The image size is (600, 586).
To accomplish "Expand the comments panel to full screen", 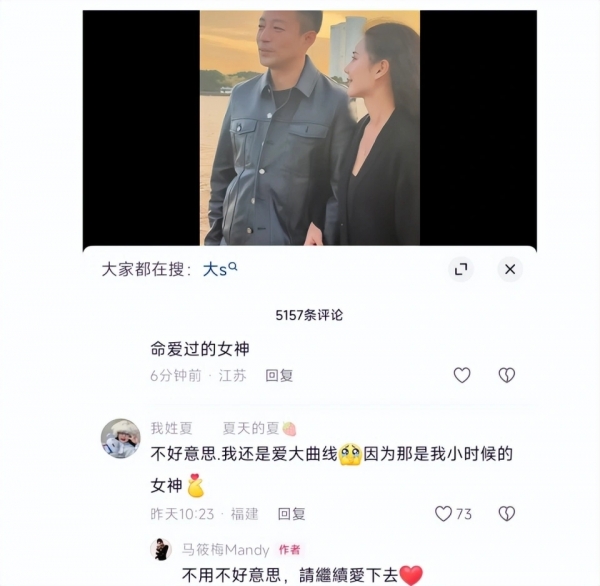I will tap(460, 269).
